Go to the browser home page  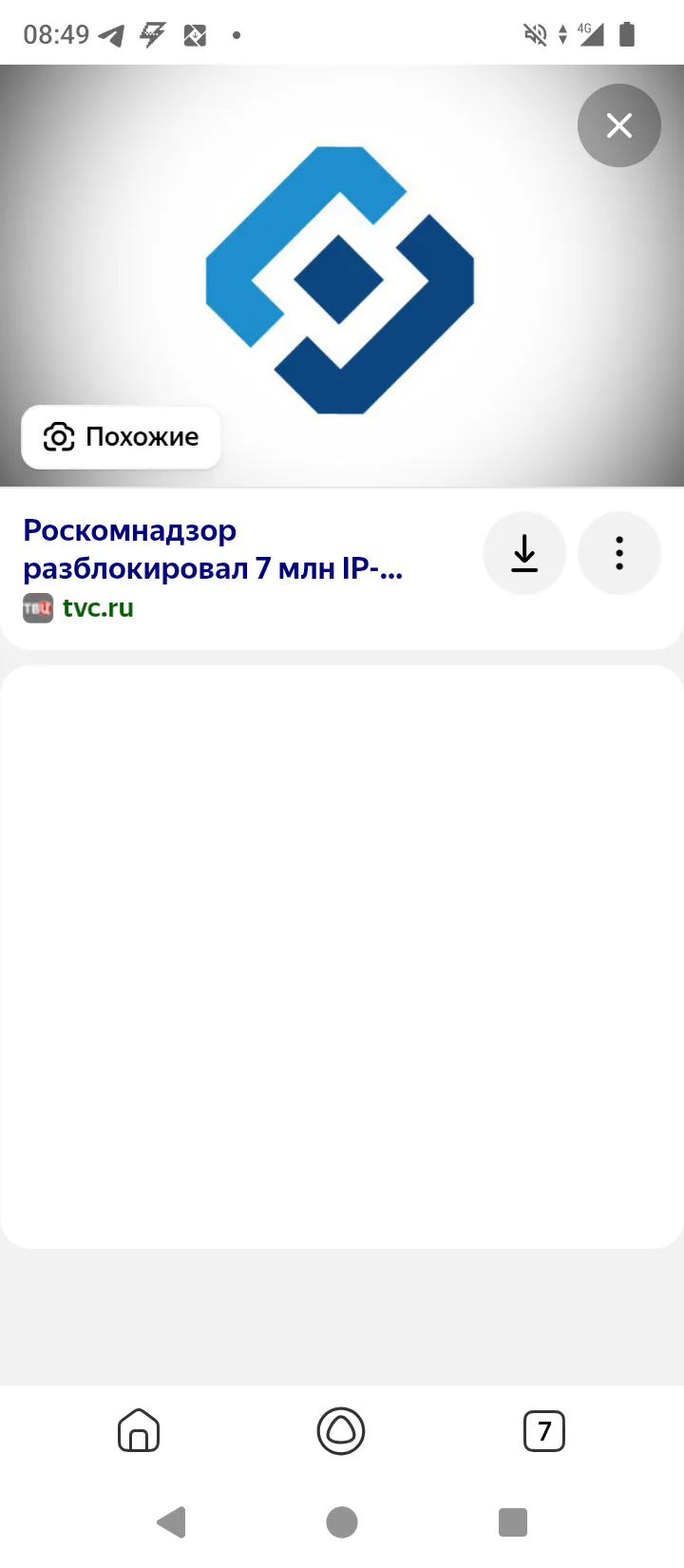[139, 1430]
